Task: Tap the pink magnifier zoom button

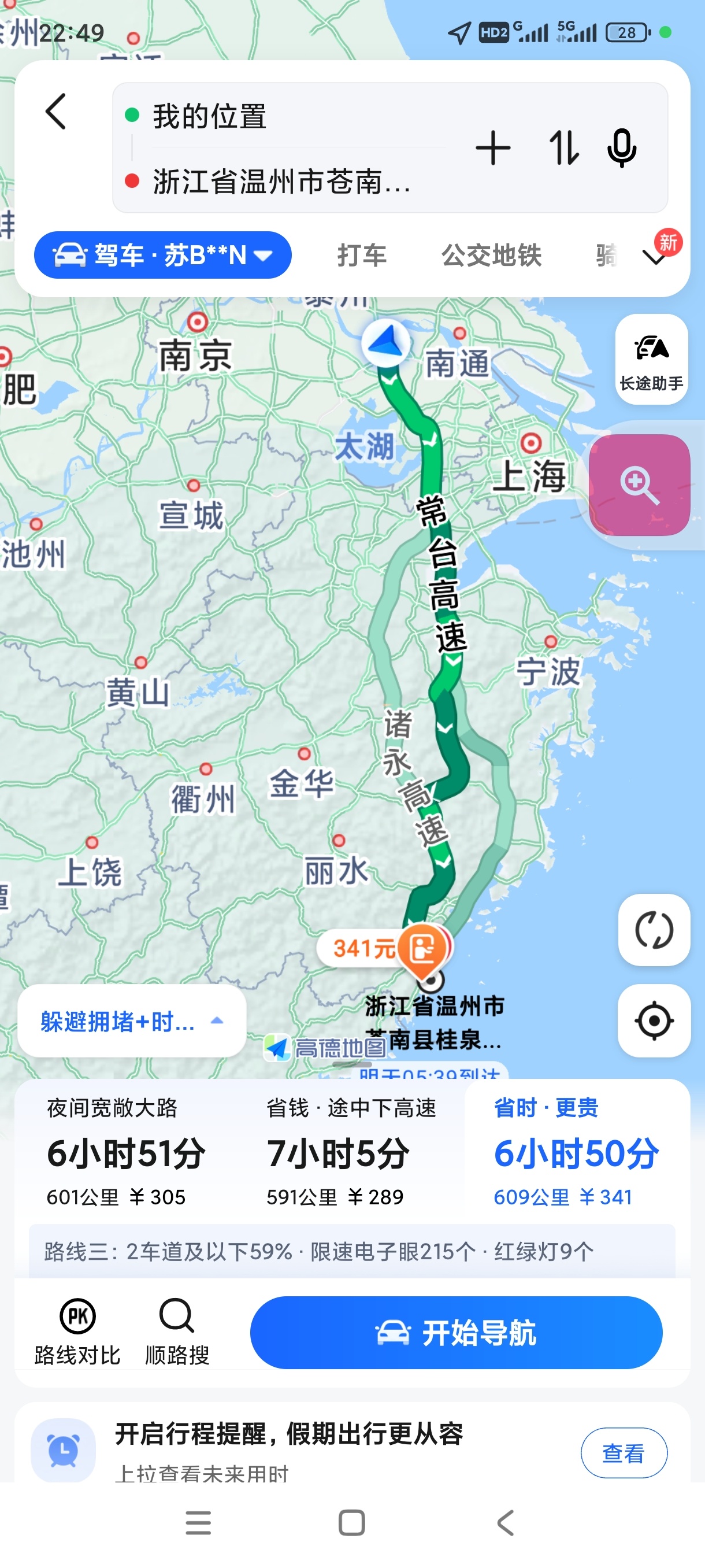Action: 639,485
